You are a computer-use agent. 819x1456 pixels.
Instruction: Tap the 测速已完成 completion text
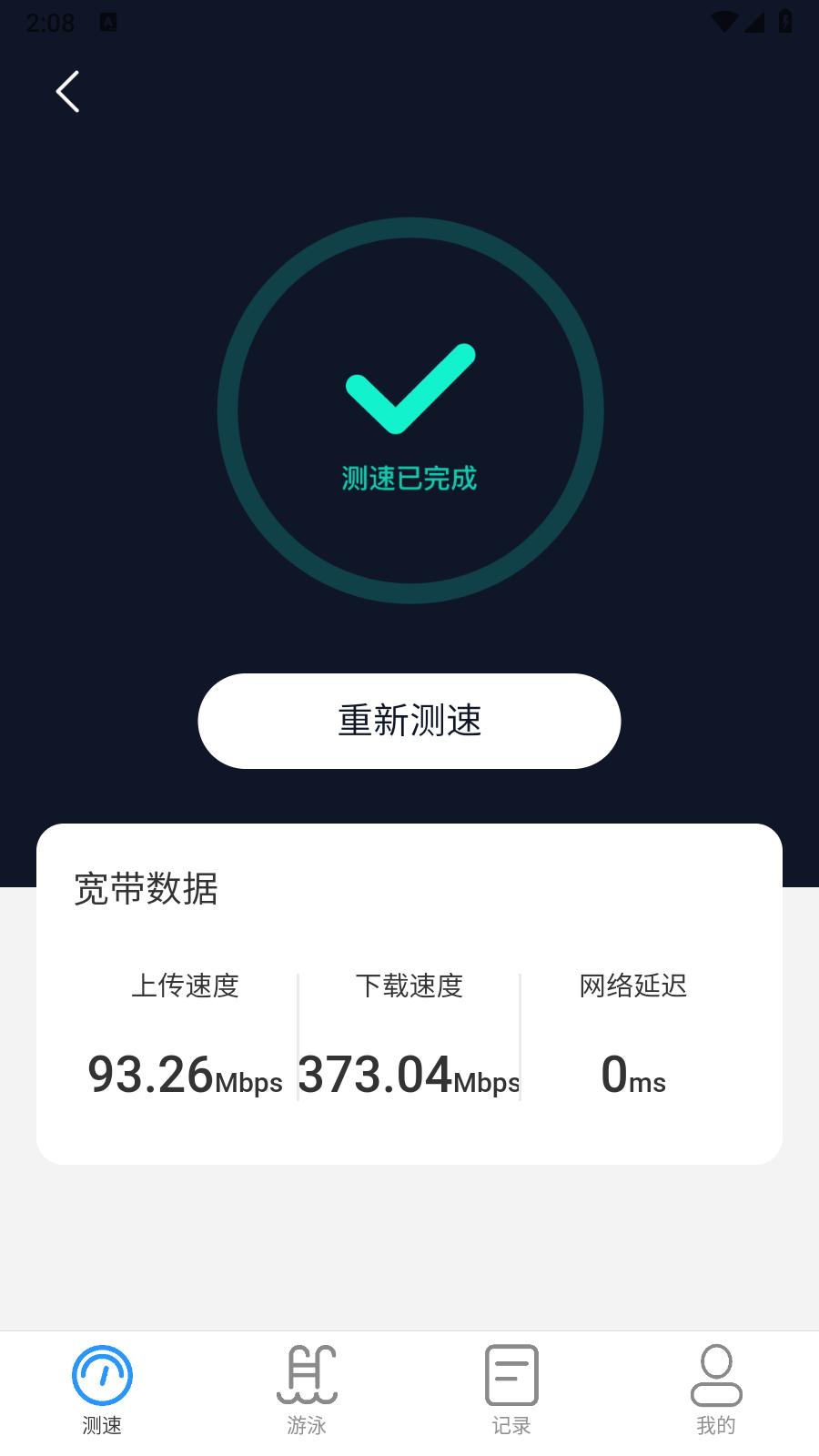click(x=409, y=476)
